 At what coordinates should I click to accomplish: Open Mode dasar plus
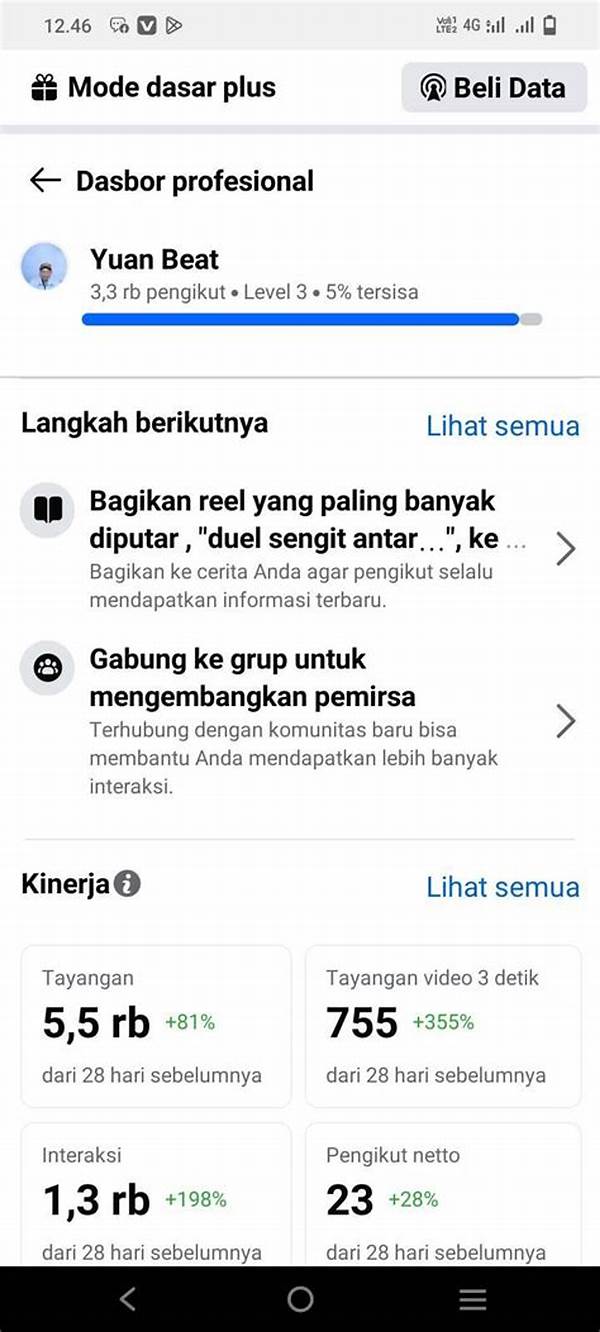coord(153,88)
